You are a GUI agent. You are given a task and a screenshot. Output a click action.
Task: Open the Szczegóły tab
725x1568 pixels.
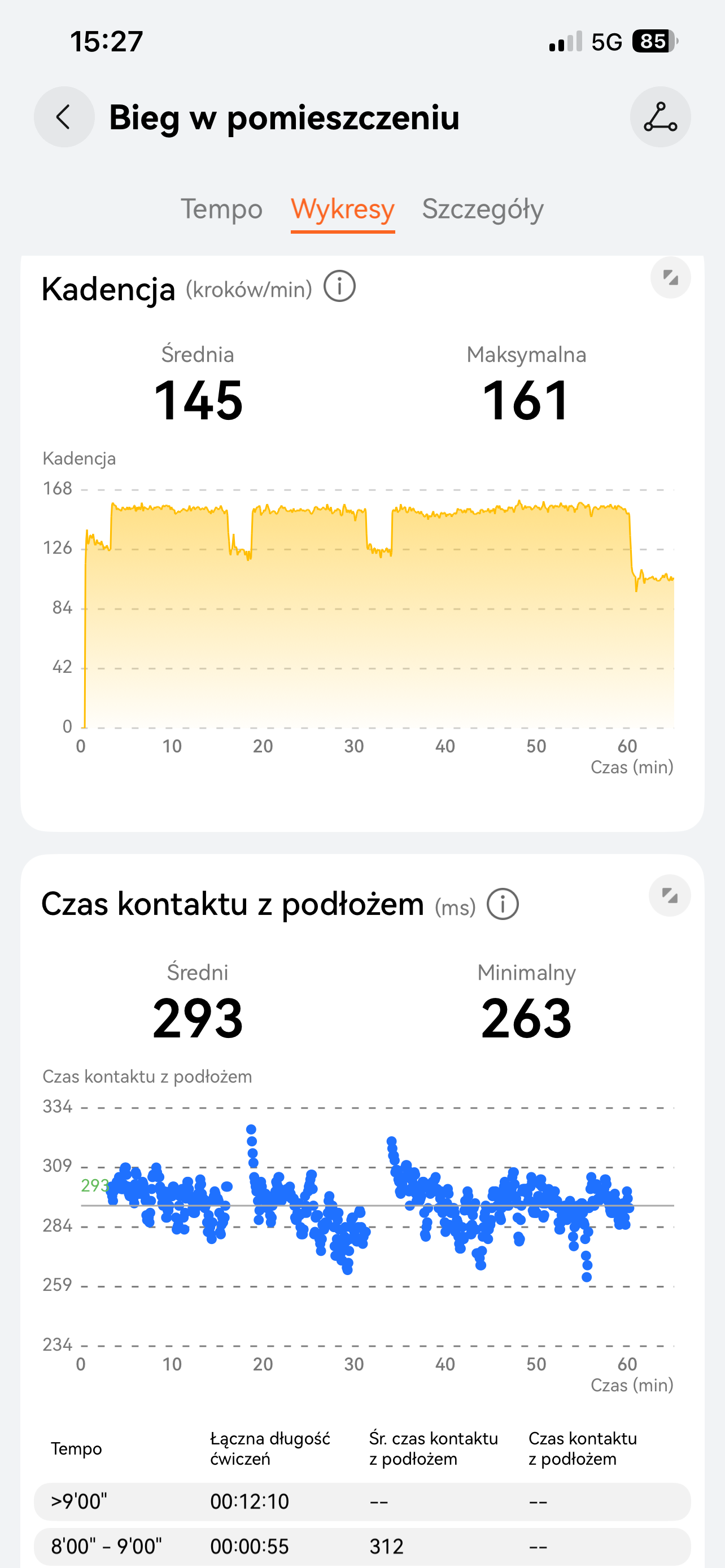tap(483, 209)
